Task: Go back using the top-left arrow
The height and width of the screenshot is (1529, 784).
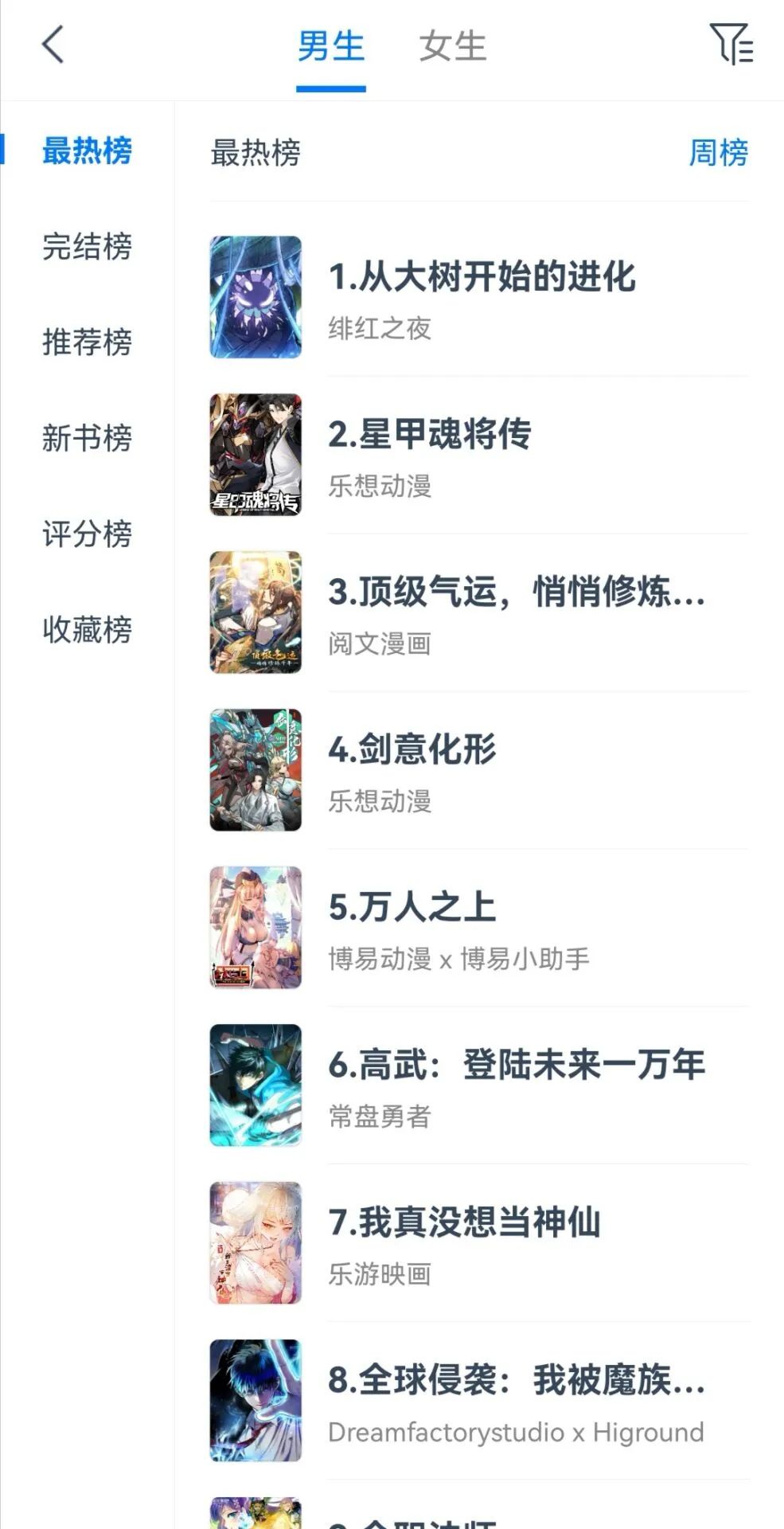Action: coord(53,45)
